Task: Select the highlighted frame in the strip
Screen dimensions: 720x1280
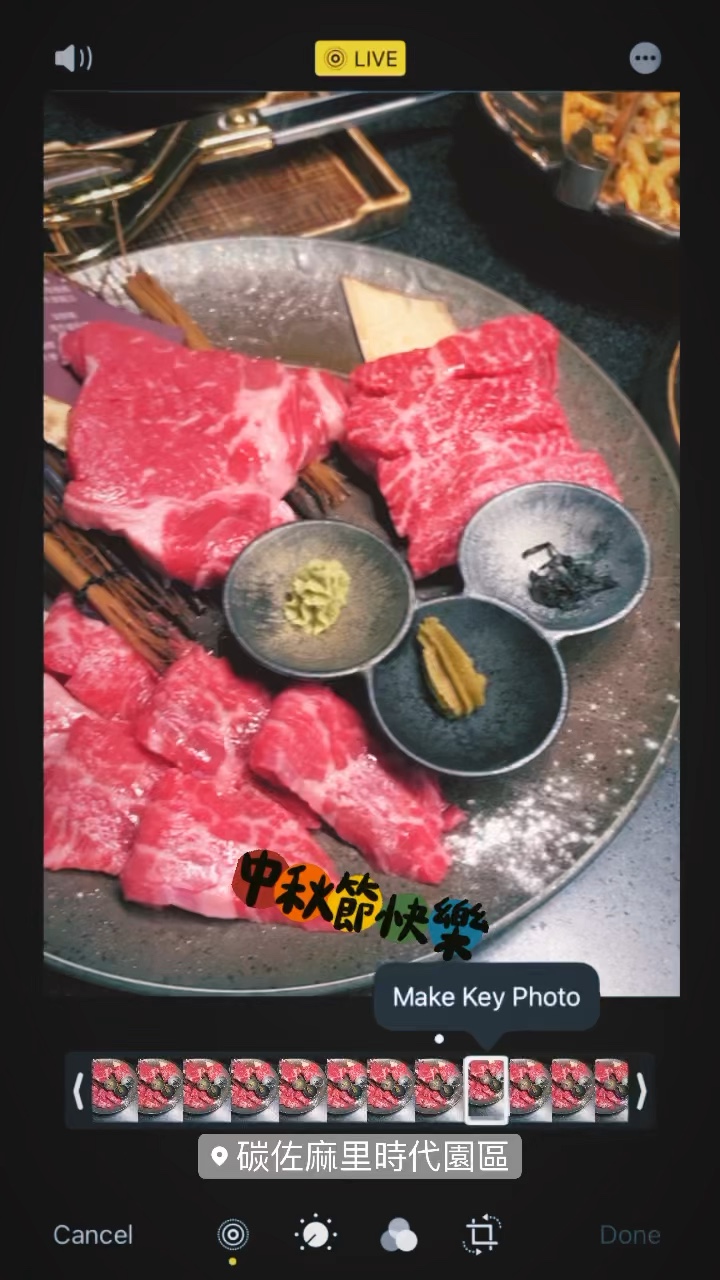Action: point(486,1089)
